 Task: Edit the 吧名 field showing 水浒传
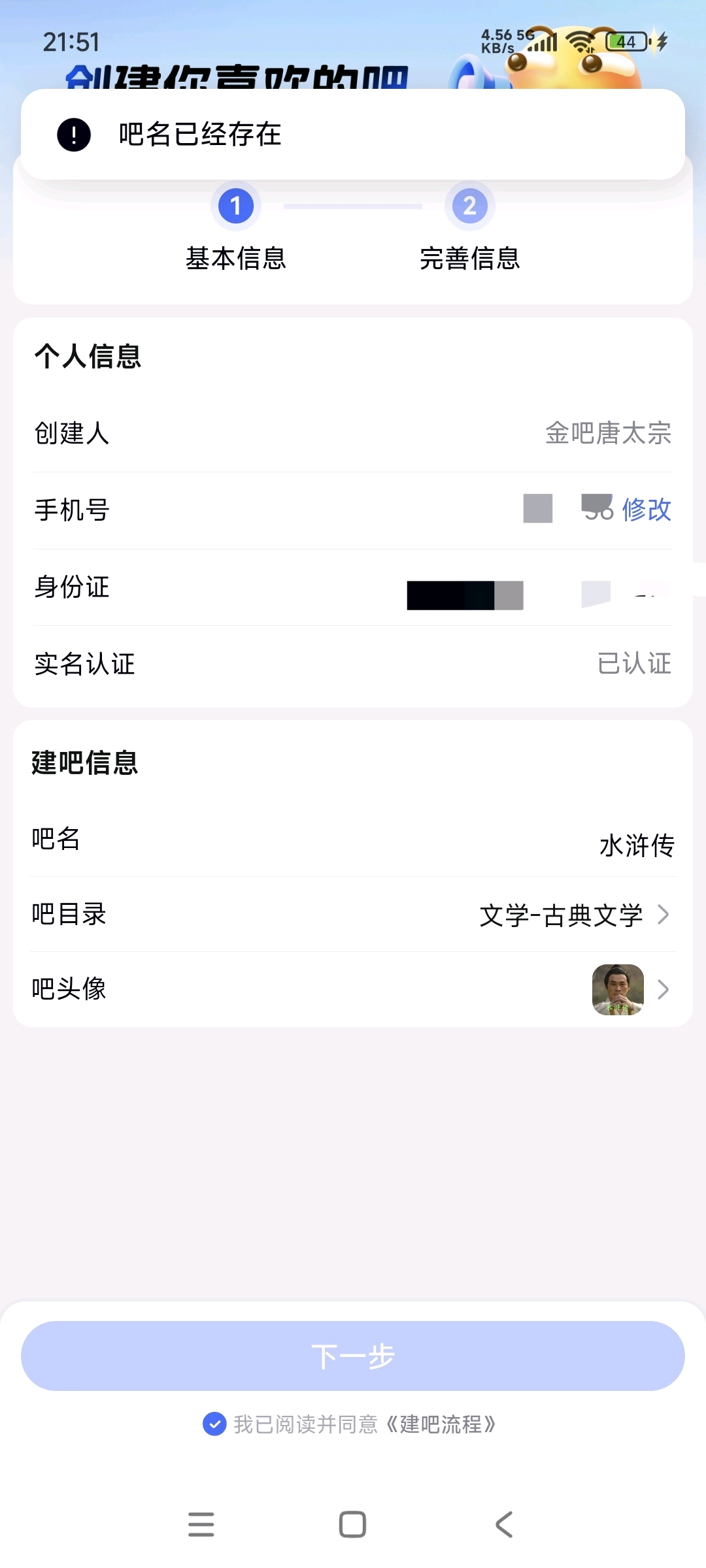pyautogui.click(x=353, y=840)
